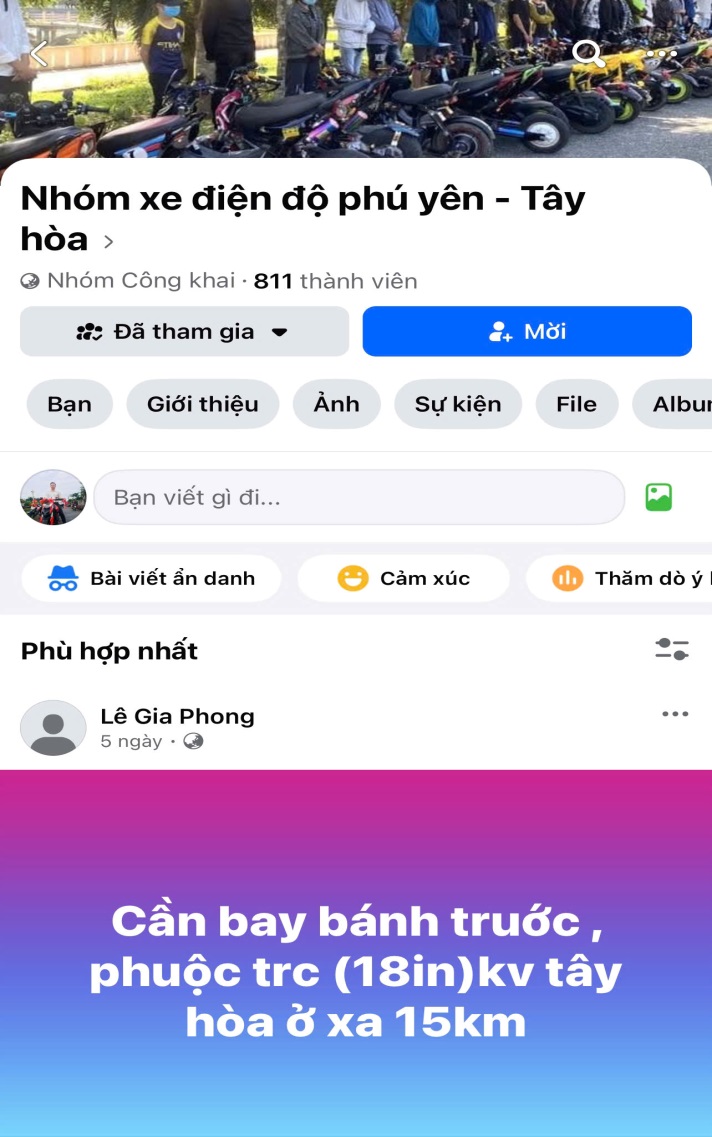Open the File chip

576,404
